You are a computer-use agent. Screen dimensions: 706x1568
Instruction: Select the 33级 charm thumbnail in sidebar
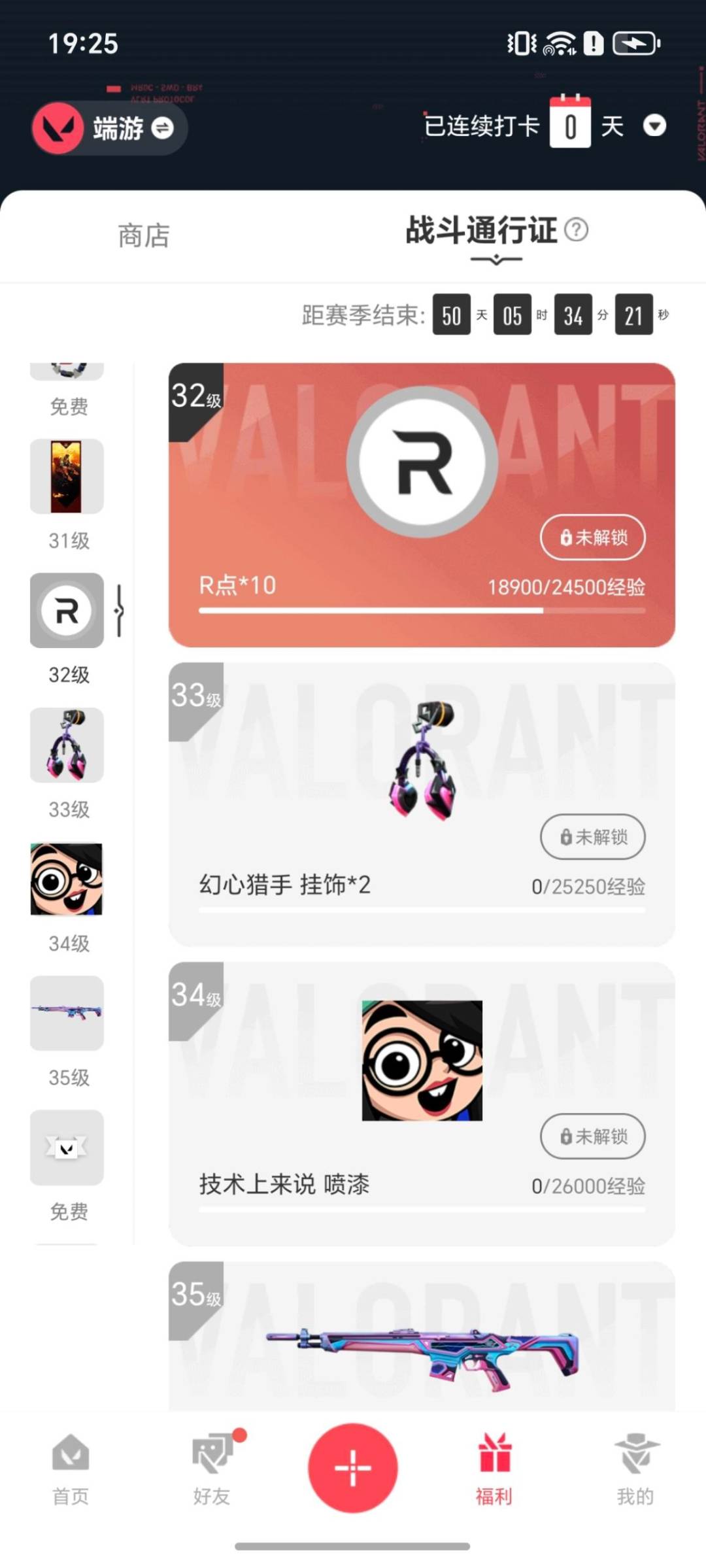point(67,745)
